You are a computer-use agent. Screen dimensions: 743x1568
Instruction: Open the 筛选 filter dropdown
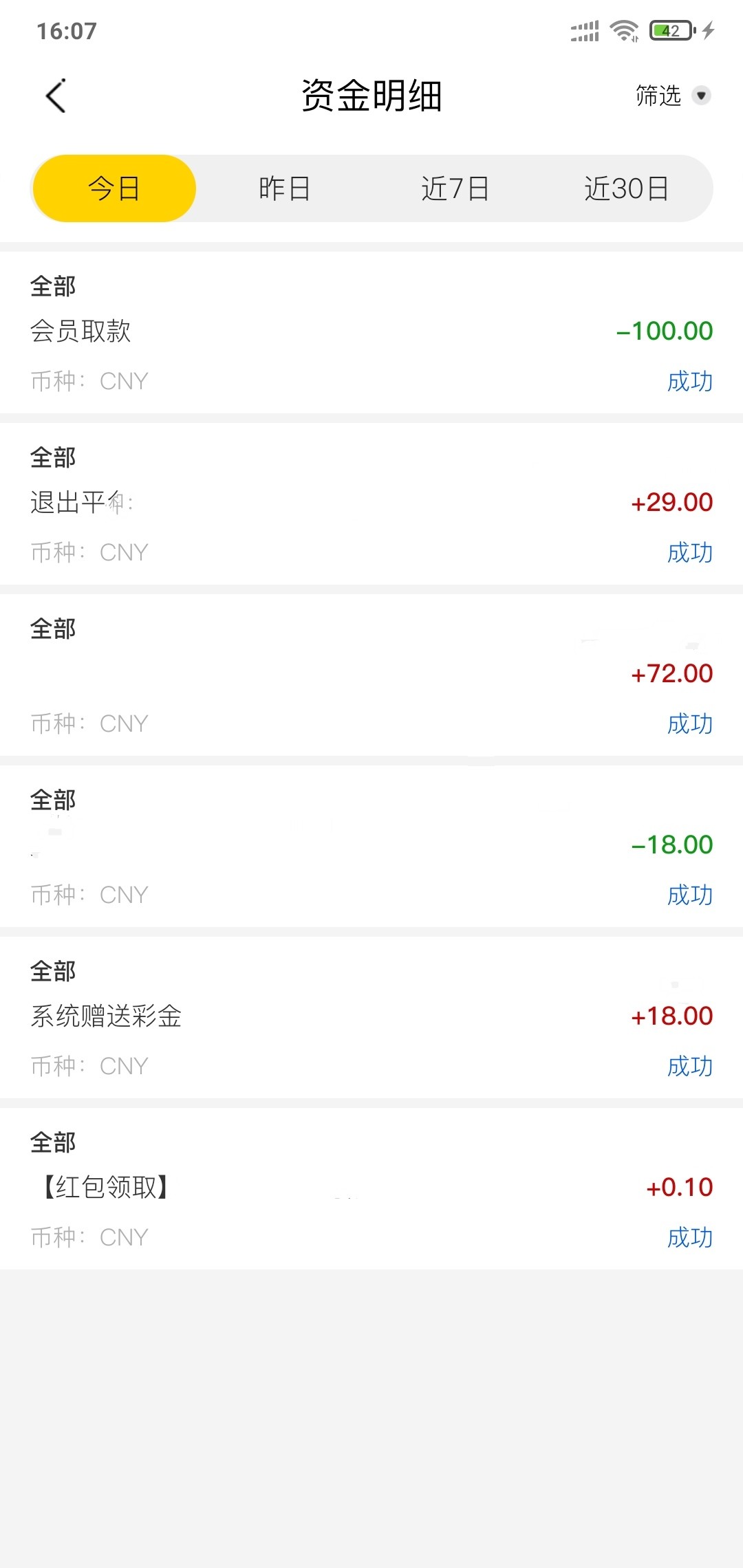[x=671, y=96]
